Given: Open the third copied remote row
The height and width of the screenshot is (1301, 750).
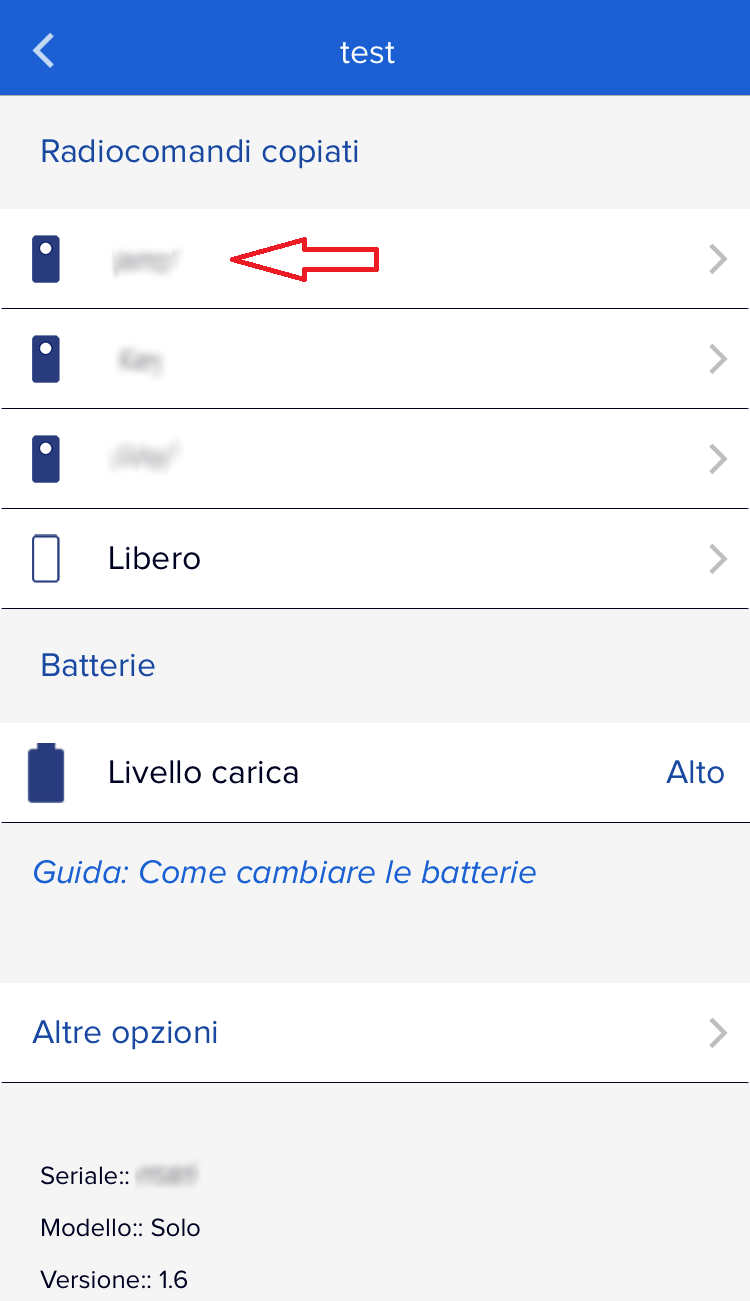Looking at the screenshot, I should [375, 459].
